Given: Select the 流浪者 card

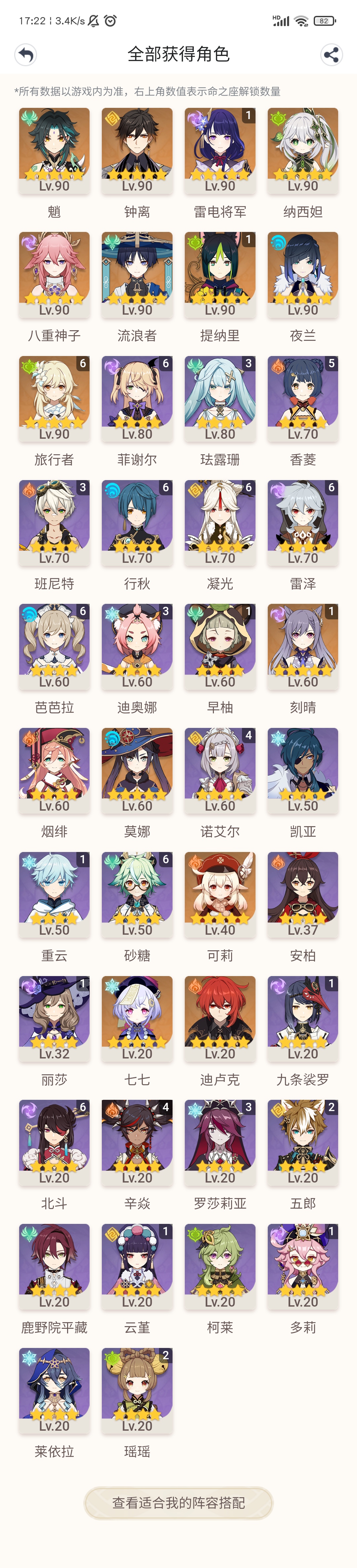Looking at the screenshot, I should pyautogui.click(x=137, y=275).
